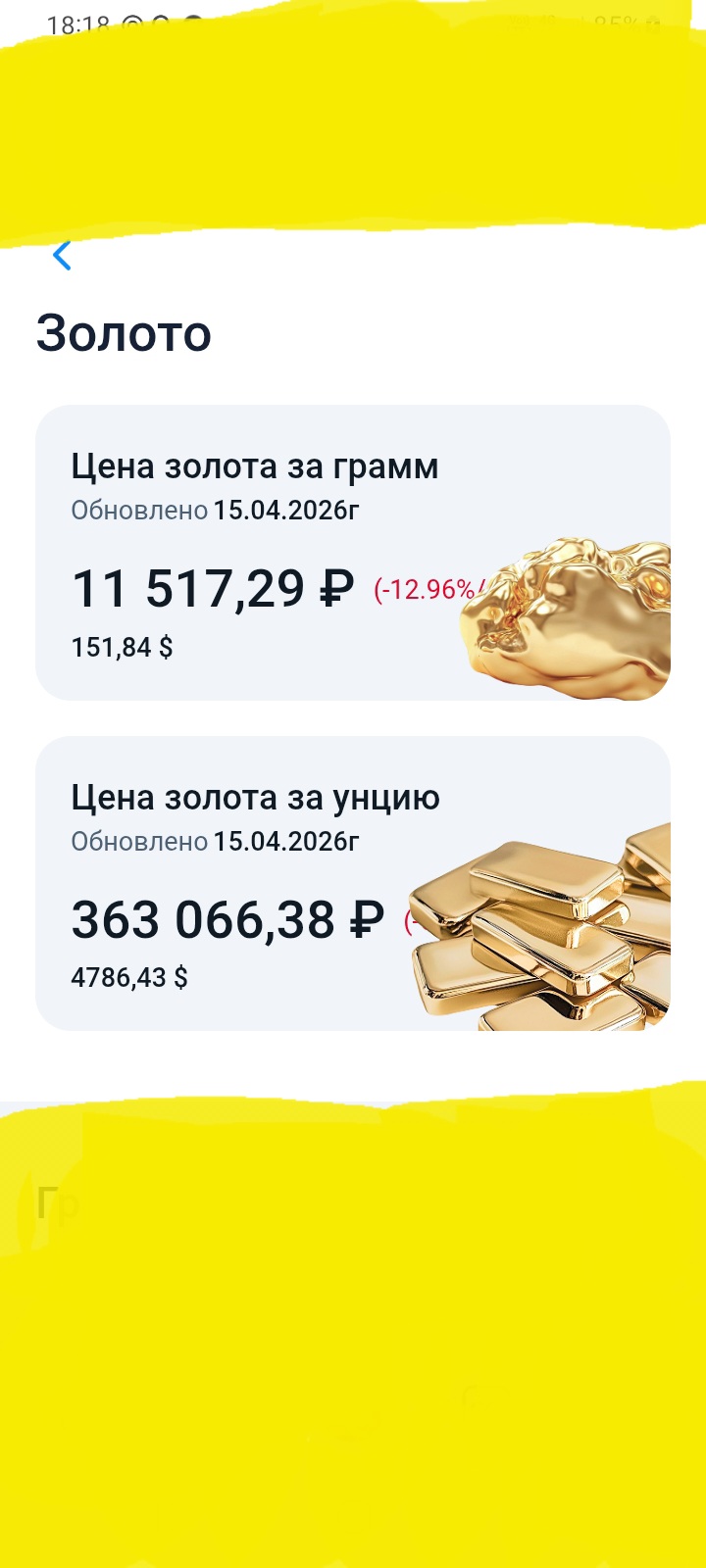Tap the back arrow chevron
This screenshot has height=1568, width=706.
pyautogui.click(x=62, y=256)
